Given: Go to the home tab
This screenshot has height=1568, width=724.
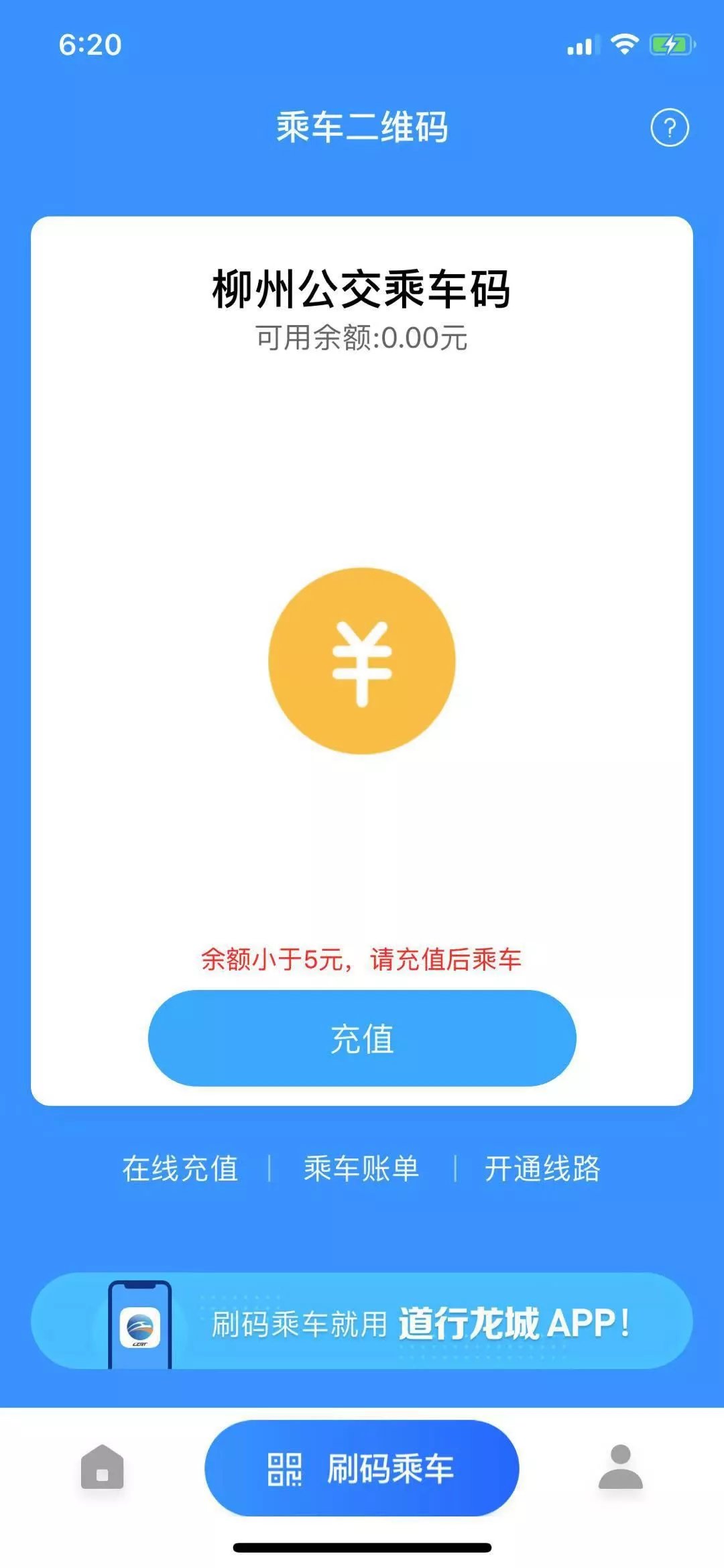Looking at the screenshot, I should pyautogui.click(x=103, y=1466).
